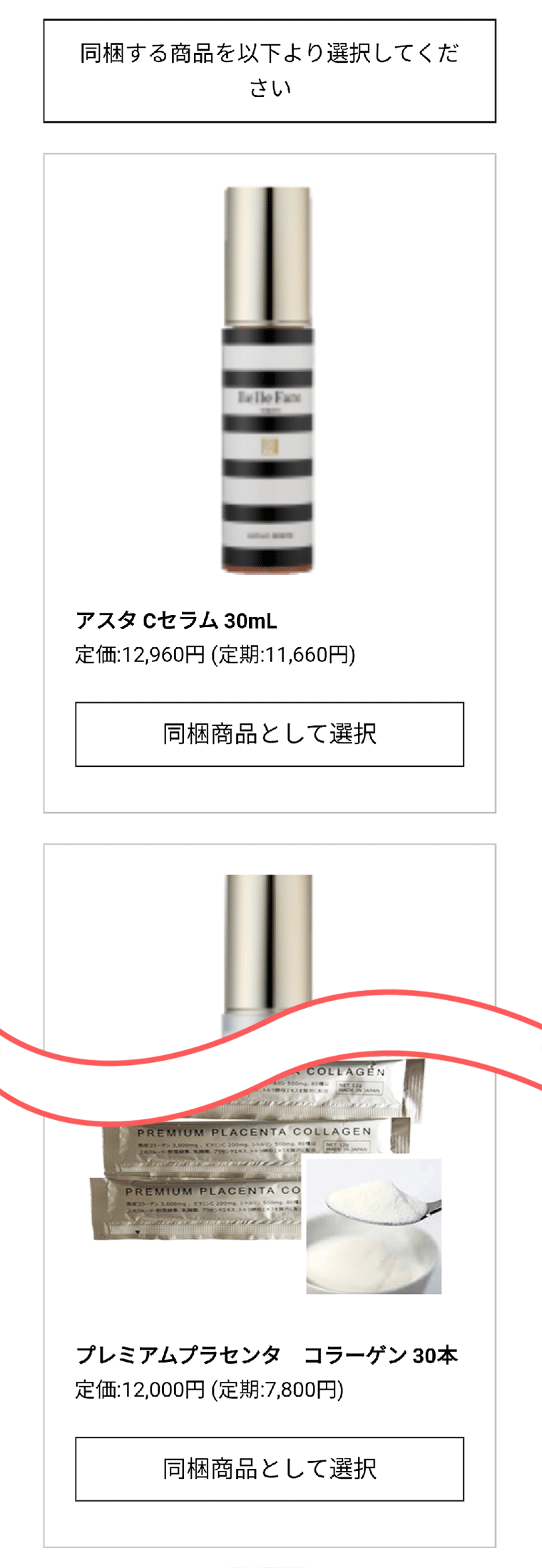Select アスタ Cセラム 30mL as bundled product

[270, 734]
